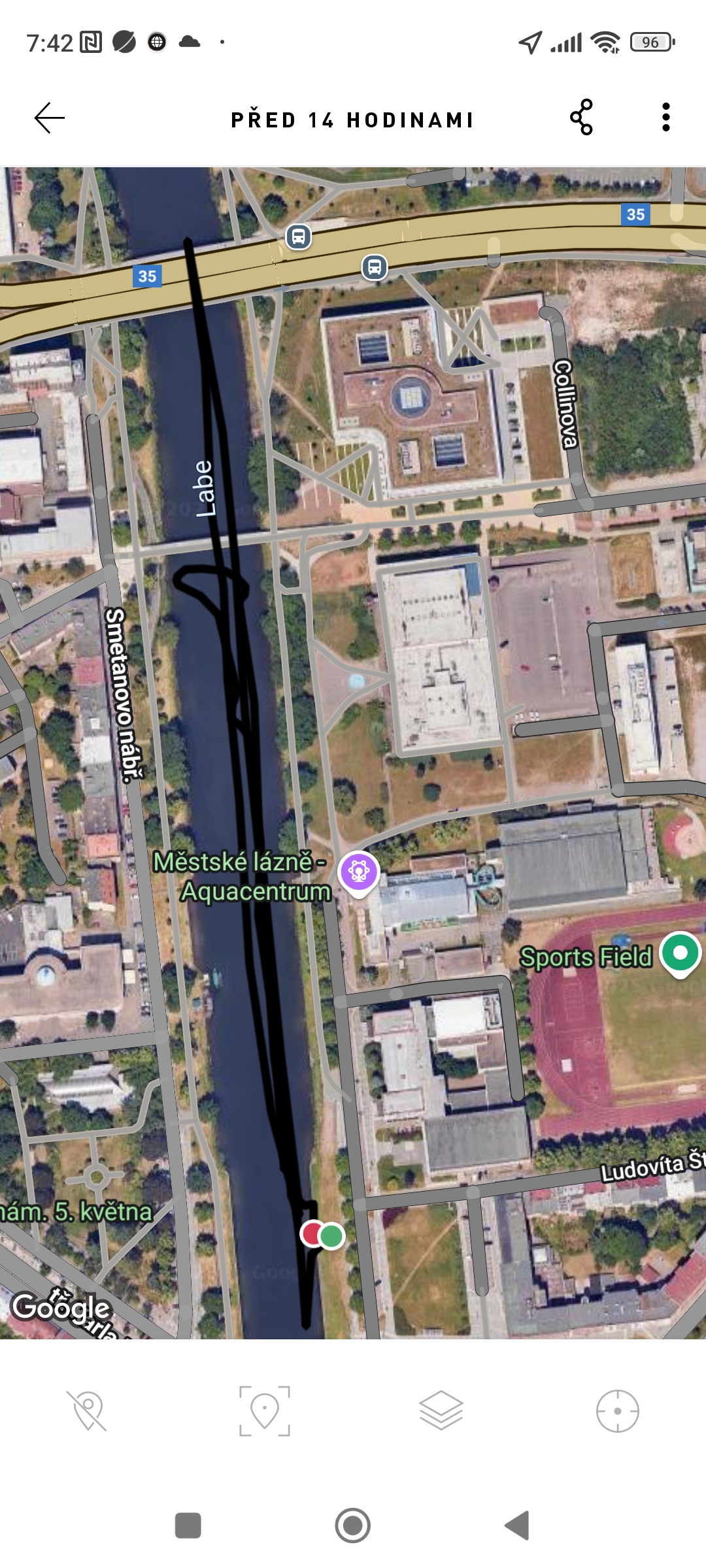Open the three-dot overflow menu

665,118
